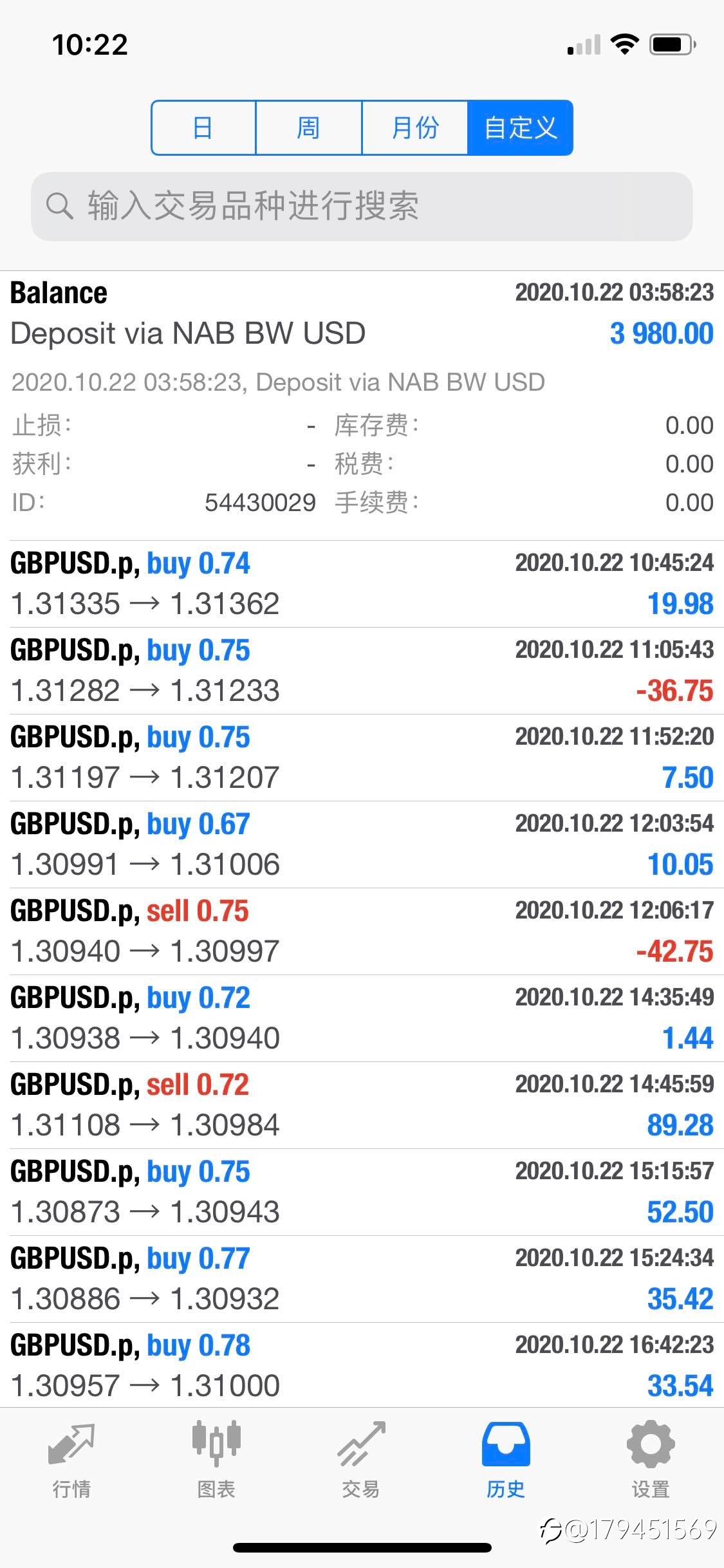Open the GBPUSD.p buy 0.67 trade
724x1568 pixels.
(362, 845)
